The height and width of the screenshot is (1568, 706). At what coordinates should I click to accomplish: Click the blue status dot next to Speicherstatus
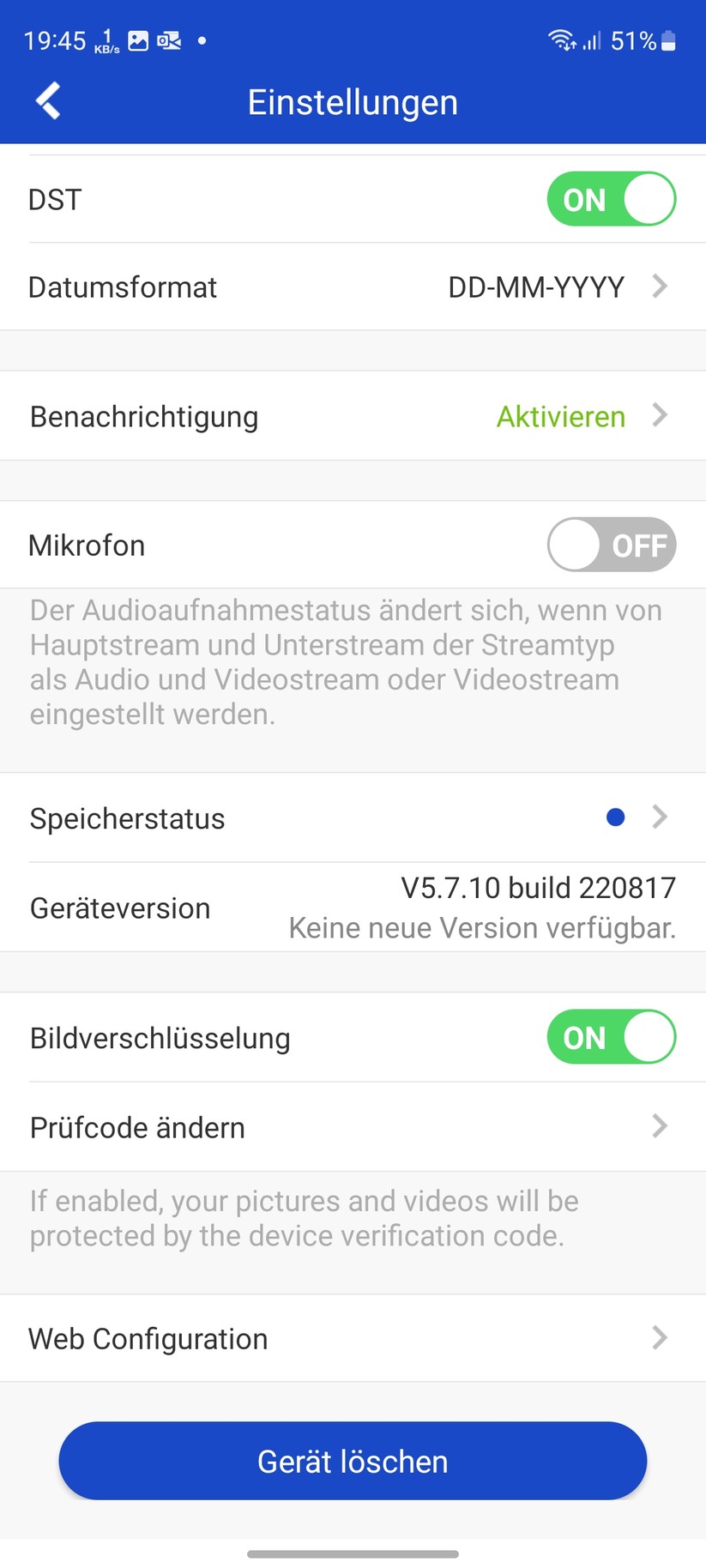(x=615, y=817)
